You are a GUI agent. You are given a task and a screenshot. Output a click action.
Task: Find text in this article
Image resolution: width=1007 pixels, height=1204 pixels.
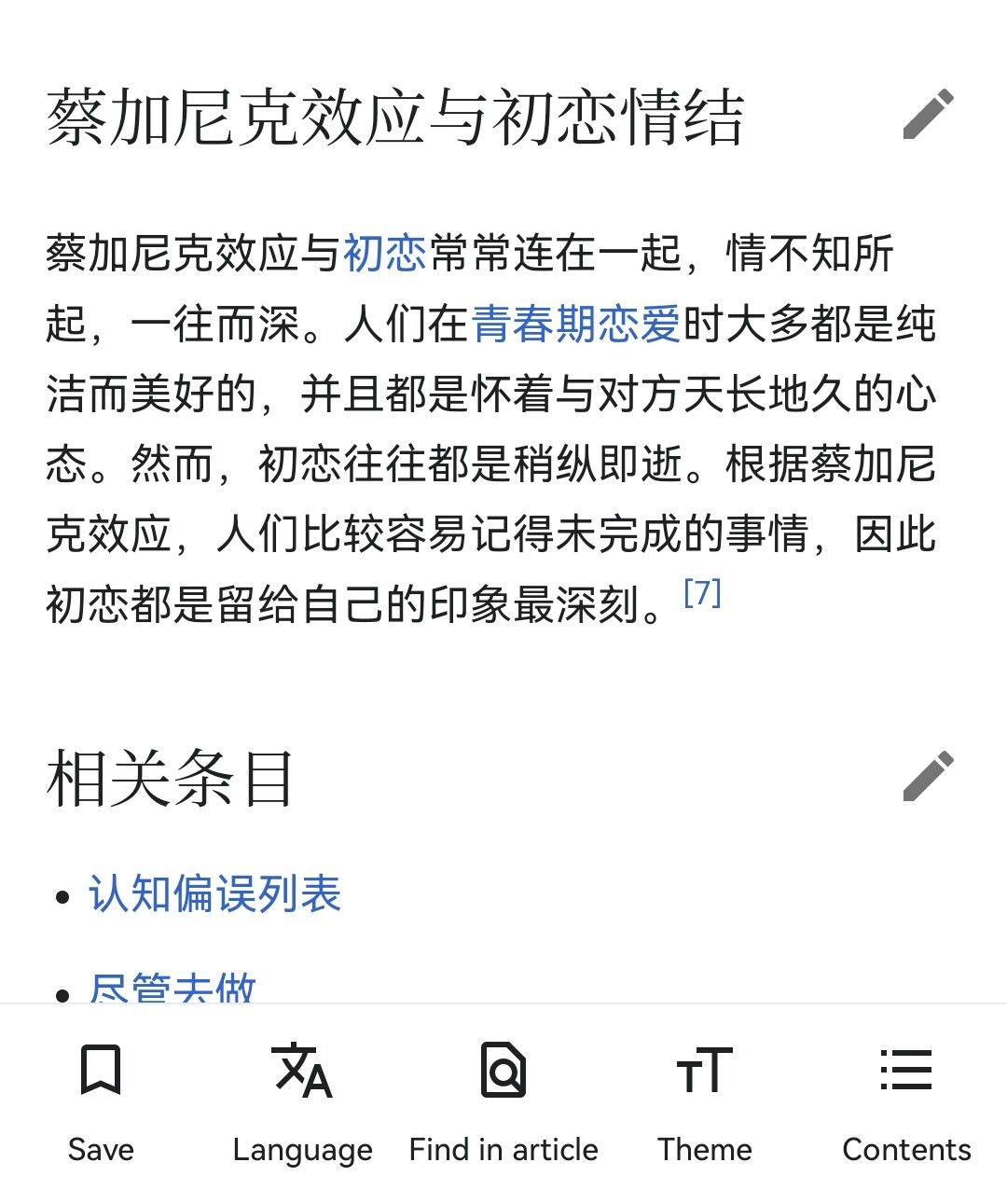(504, 1100)
